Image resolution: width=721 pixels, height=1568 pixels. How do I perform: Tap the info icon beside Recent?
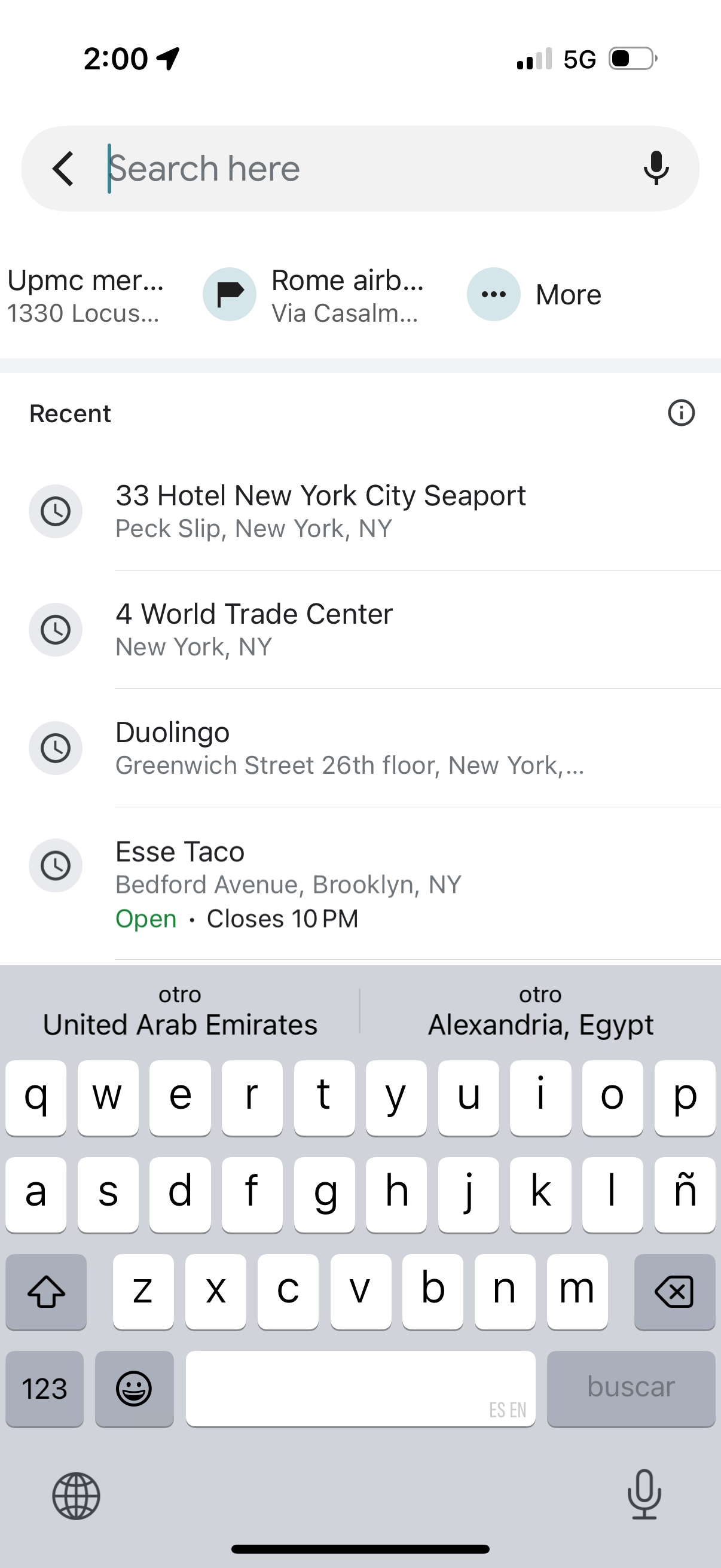[x=681, y=413]
